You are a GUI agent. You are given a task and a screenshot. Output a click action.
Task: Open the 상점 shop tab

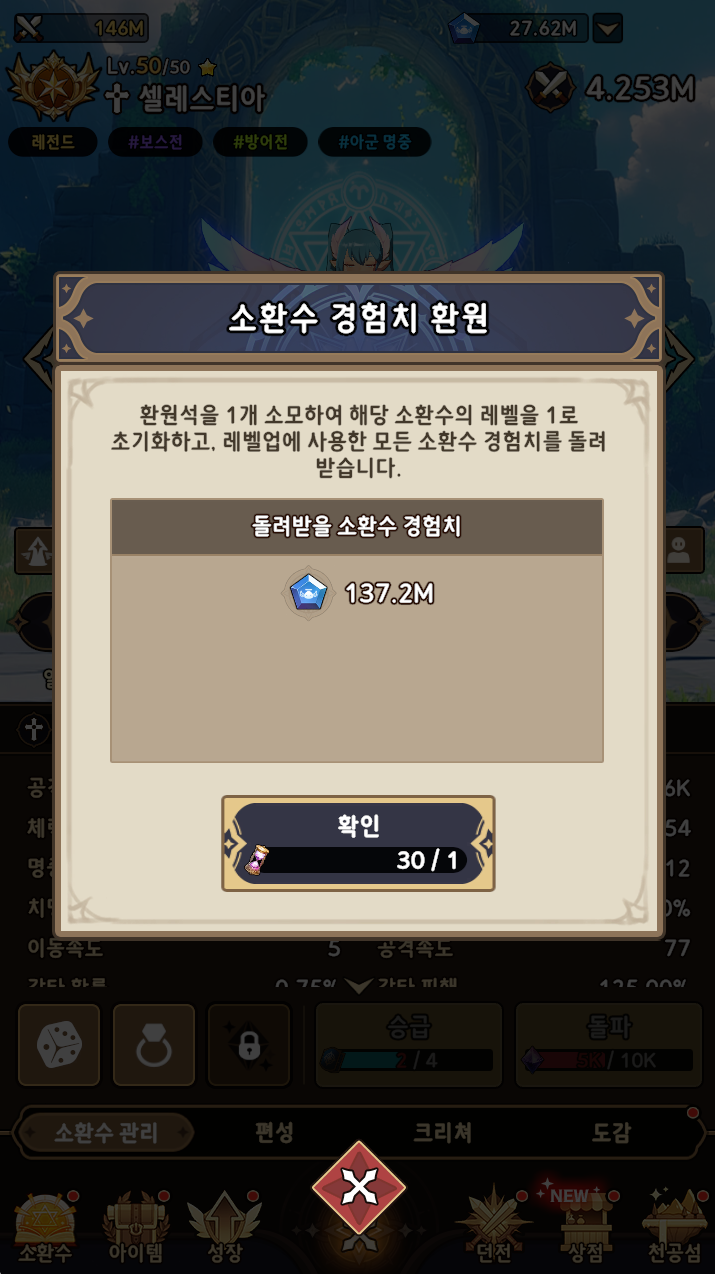point(586,1225)
